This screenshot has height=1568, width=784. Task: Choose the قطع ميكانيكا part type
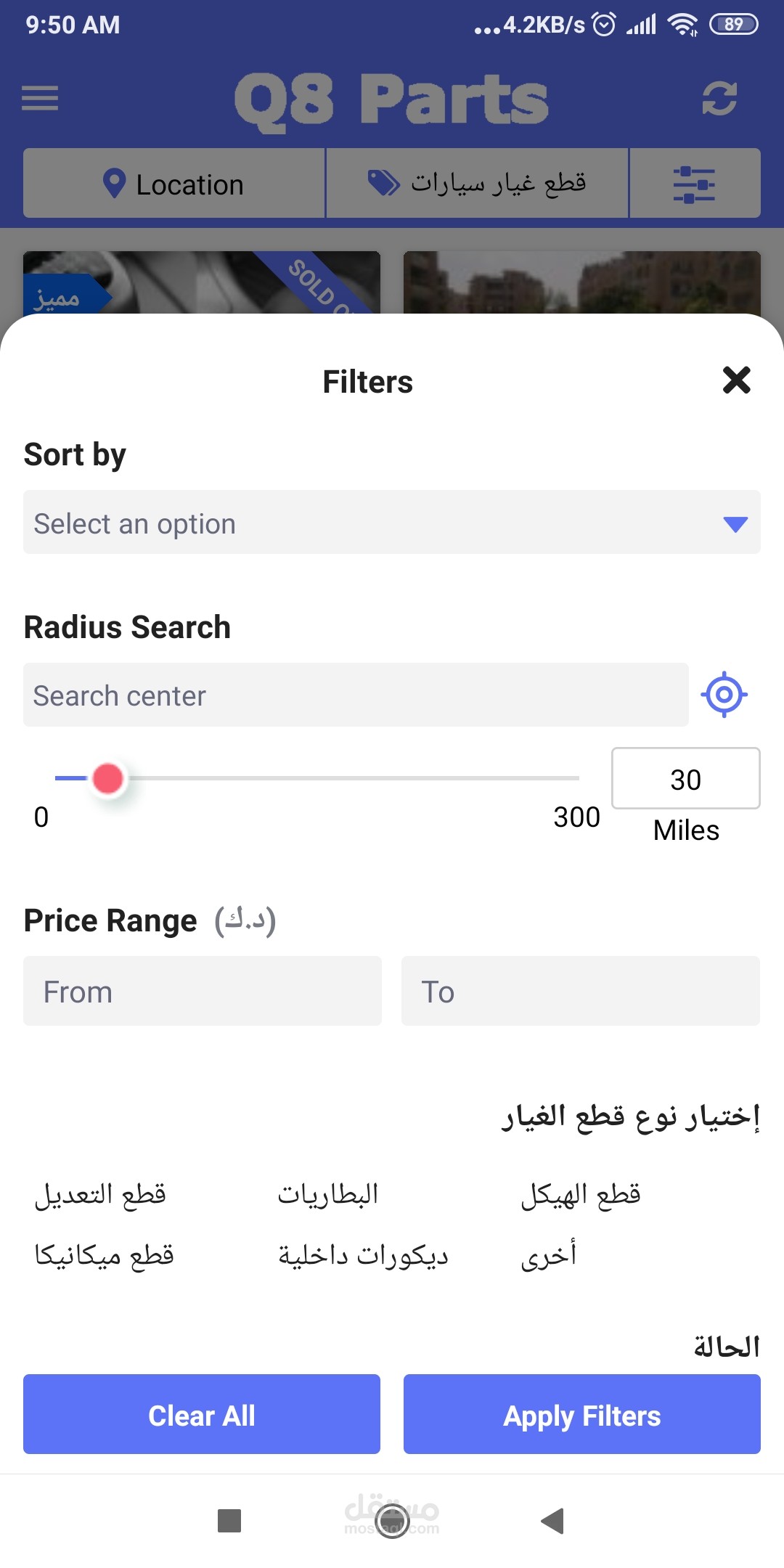coord(105,1255)
